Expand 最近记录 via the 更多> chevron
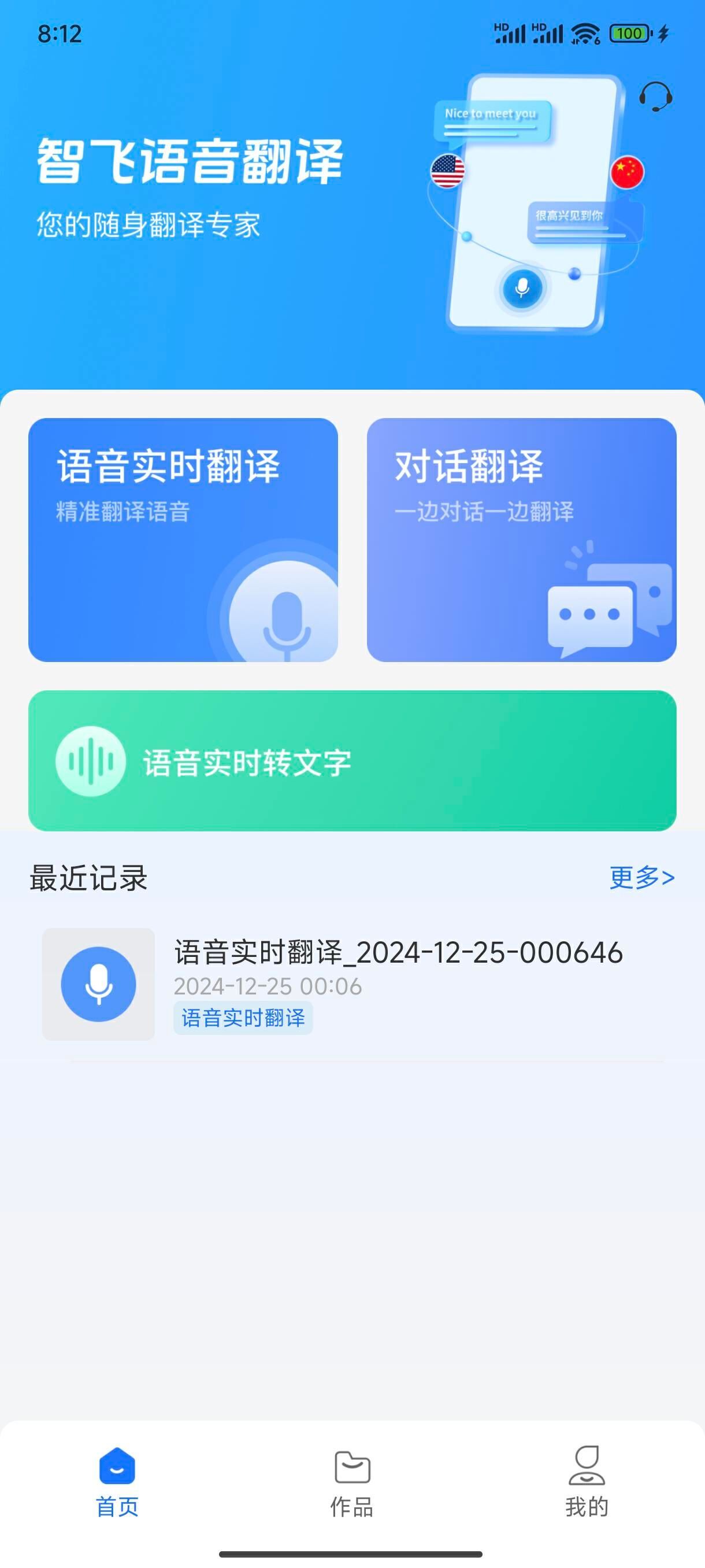The height and width of the screenshot is (1568, 705). click(x=641, y=877)
